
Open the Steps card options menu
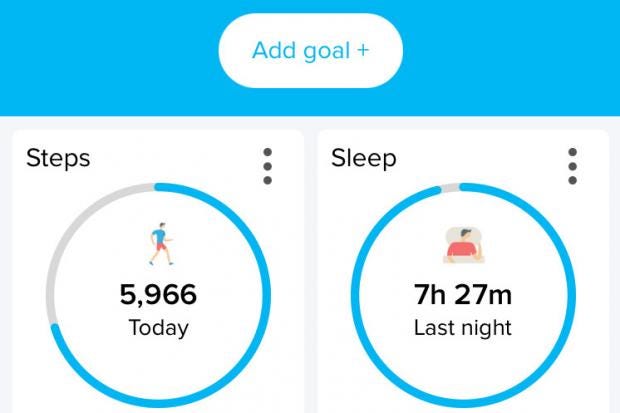[267, 167]
